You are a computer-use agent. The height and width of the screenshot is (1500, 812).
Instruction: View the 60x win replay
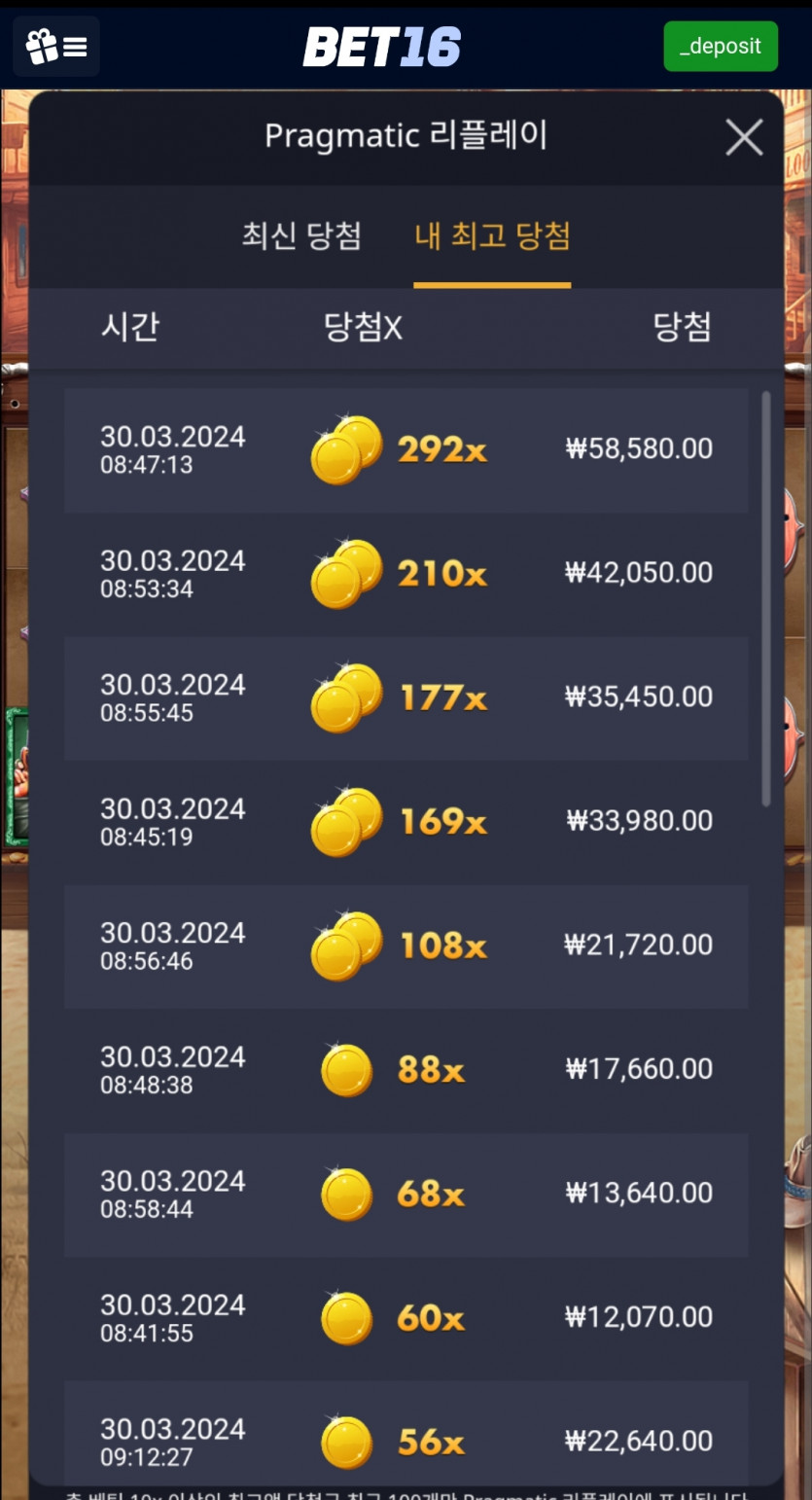[406, 1318]
